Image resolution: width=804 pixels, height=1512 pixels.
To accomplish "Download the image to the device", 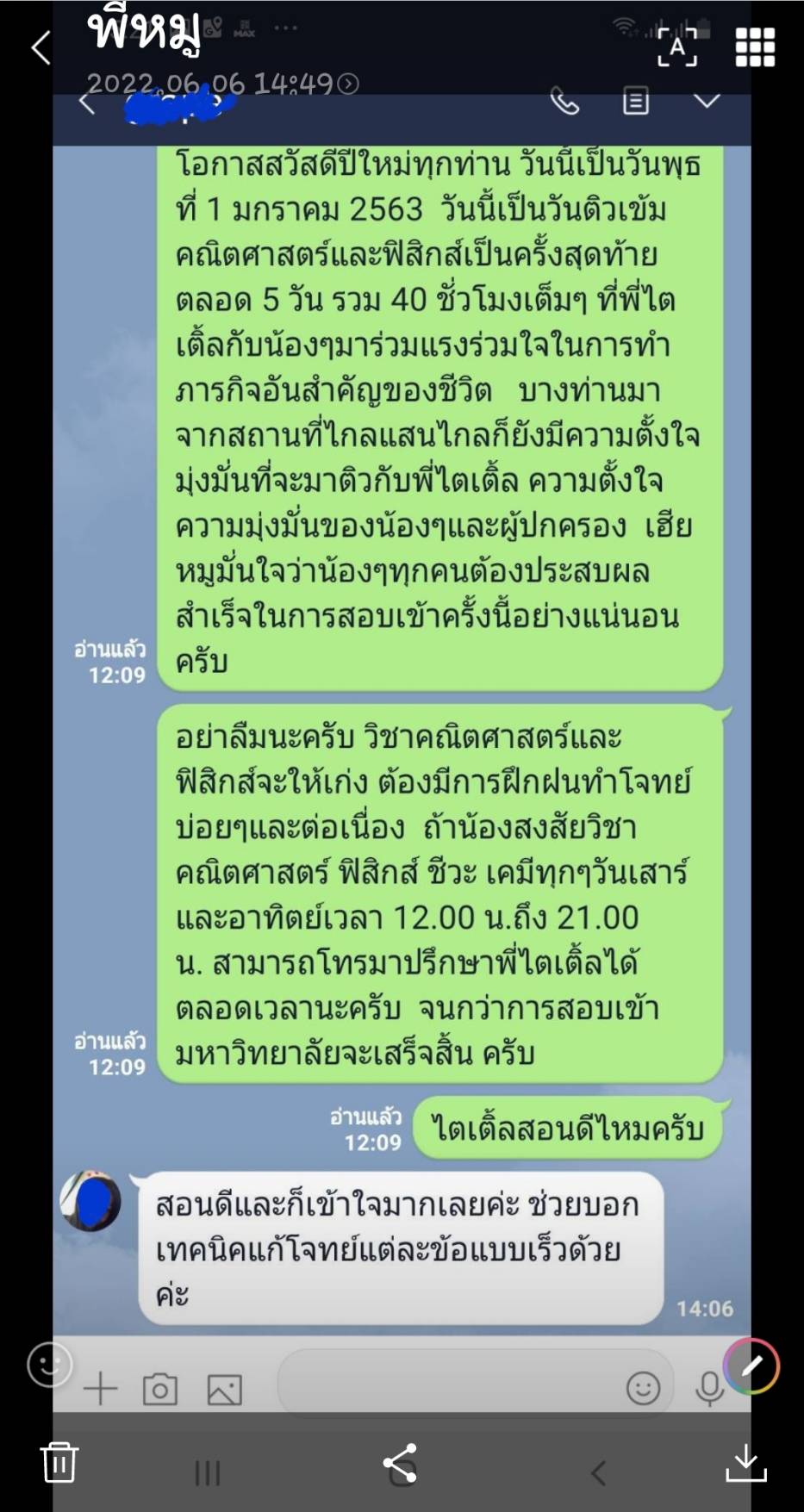I will (x=746, y=1463).
